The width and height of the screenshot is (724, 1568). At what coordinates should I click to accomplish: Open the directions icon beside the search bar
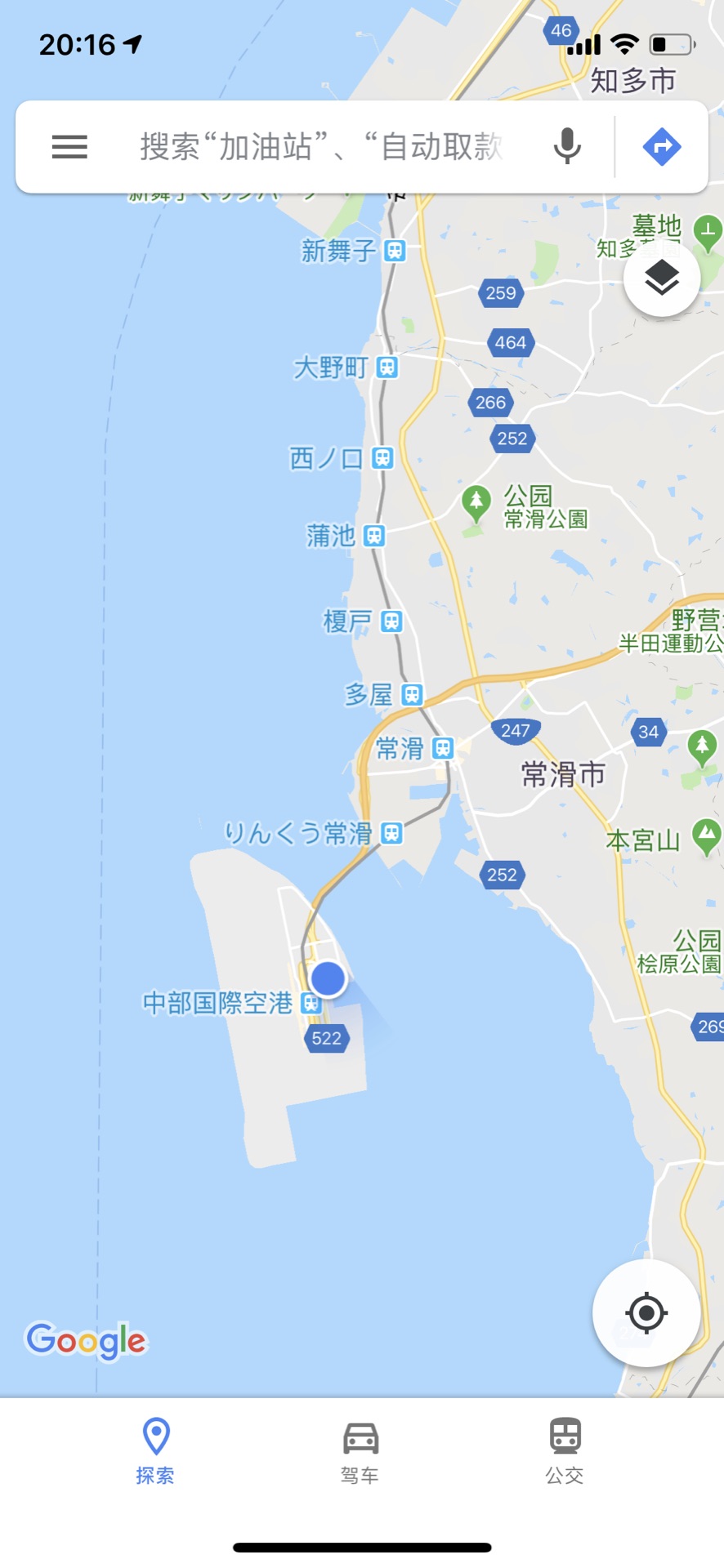coord(662,147)
